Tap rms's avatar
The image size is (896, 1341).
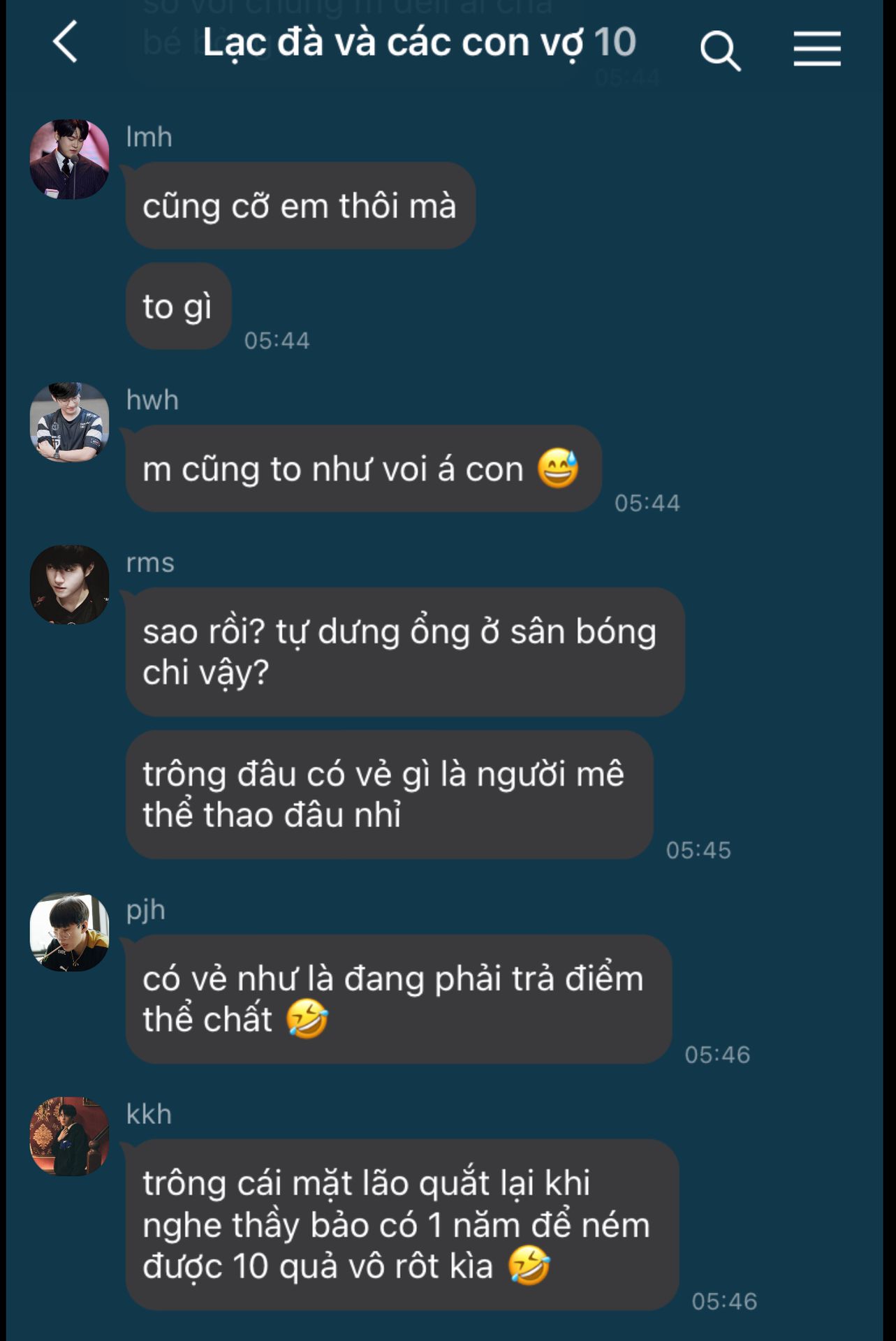pos(69,585)
